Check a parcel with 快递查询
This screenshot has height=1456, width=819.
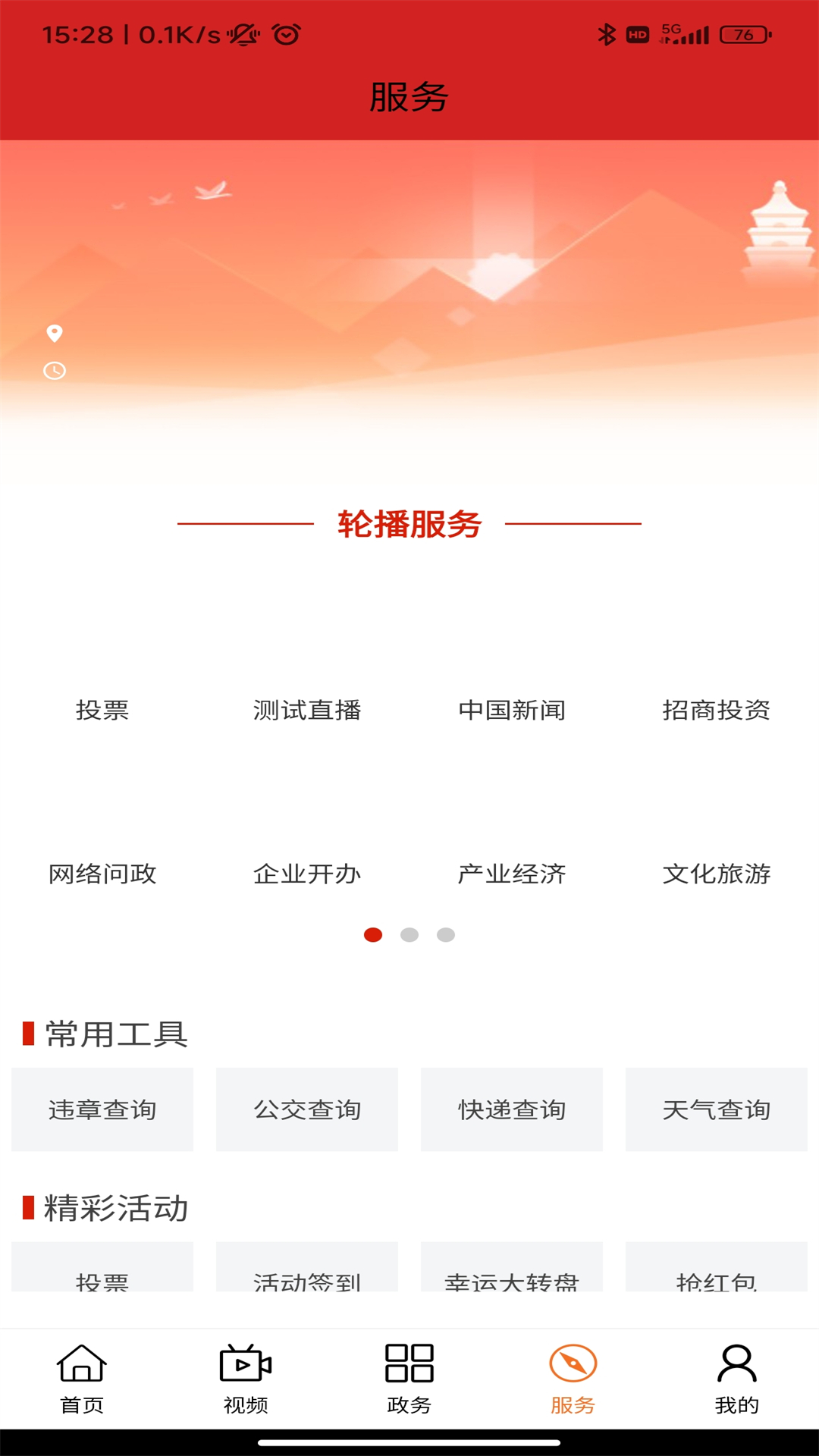tap(512, 1109)
